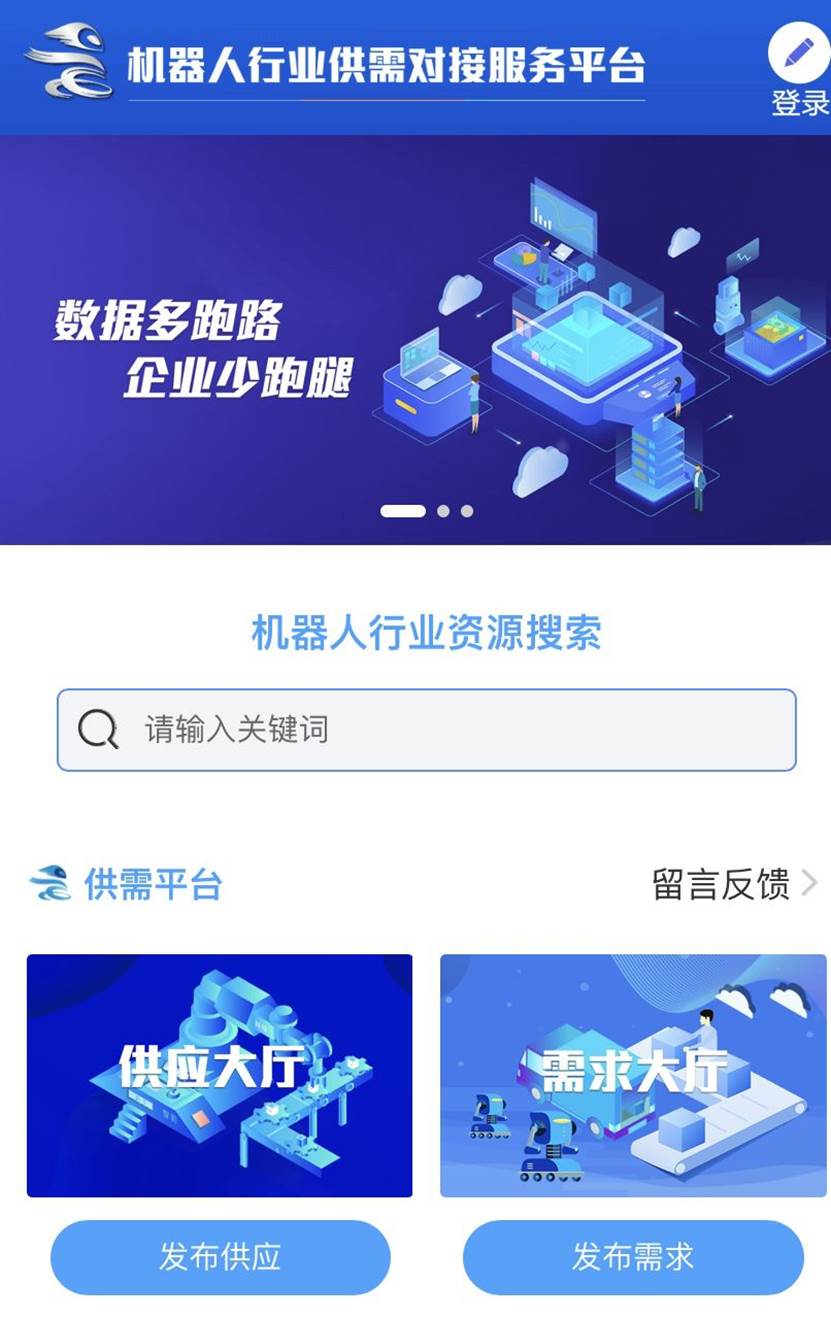Screen dimensions: 831x1319
Task: Enter the 需求大厅 demand hall
Action: (633, 1075)
